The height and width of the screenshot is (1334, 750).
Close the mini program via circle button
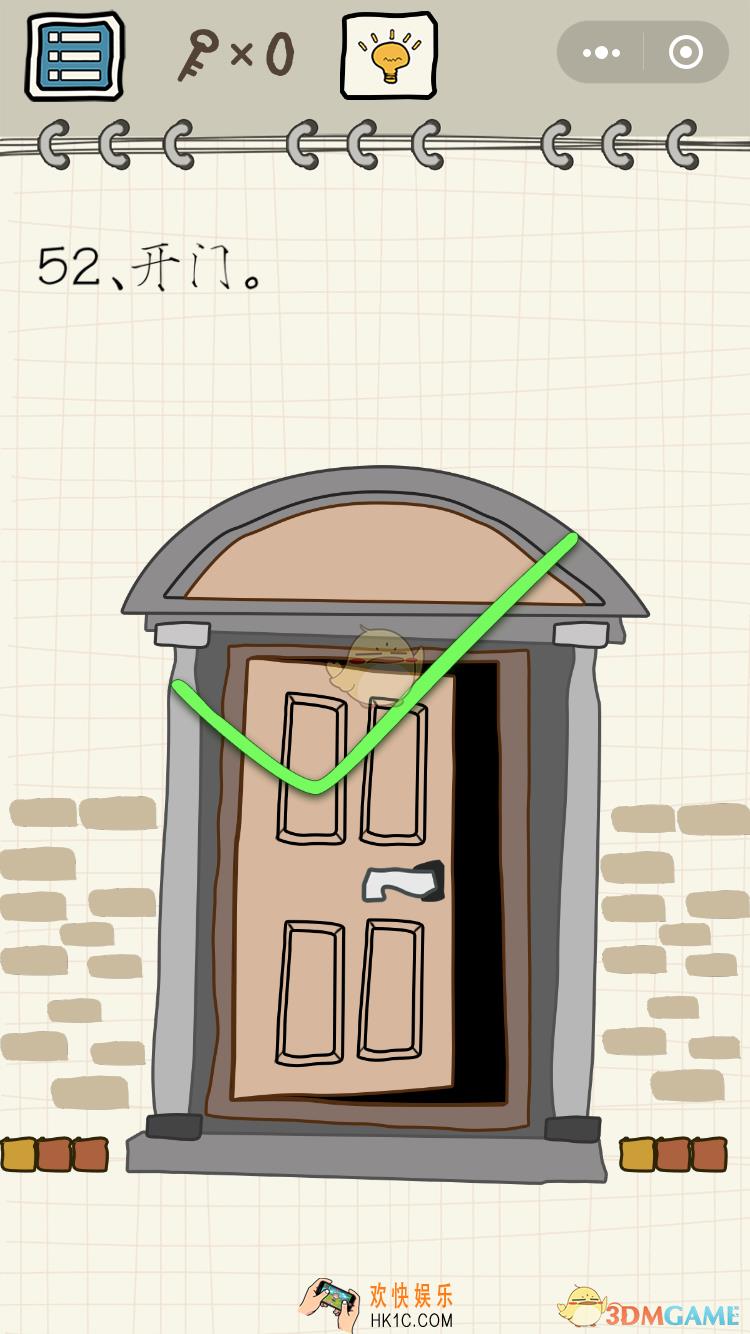tap(685, 53)
